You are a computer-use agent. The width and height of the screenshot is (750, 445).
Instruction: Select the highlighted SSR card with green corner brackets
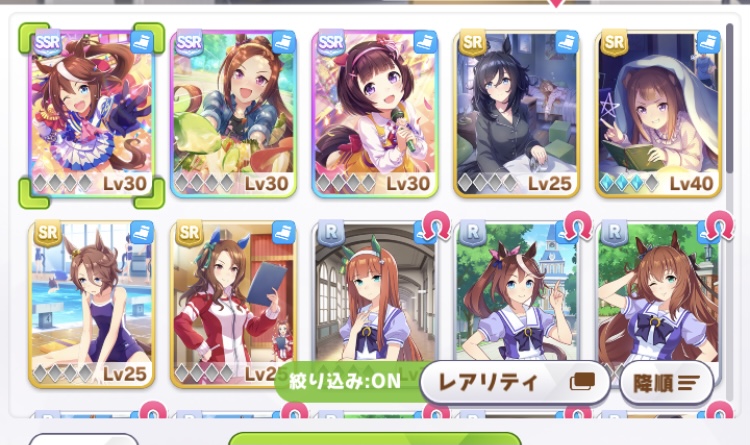[x=91, y=112]
